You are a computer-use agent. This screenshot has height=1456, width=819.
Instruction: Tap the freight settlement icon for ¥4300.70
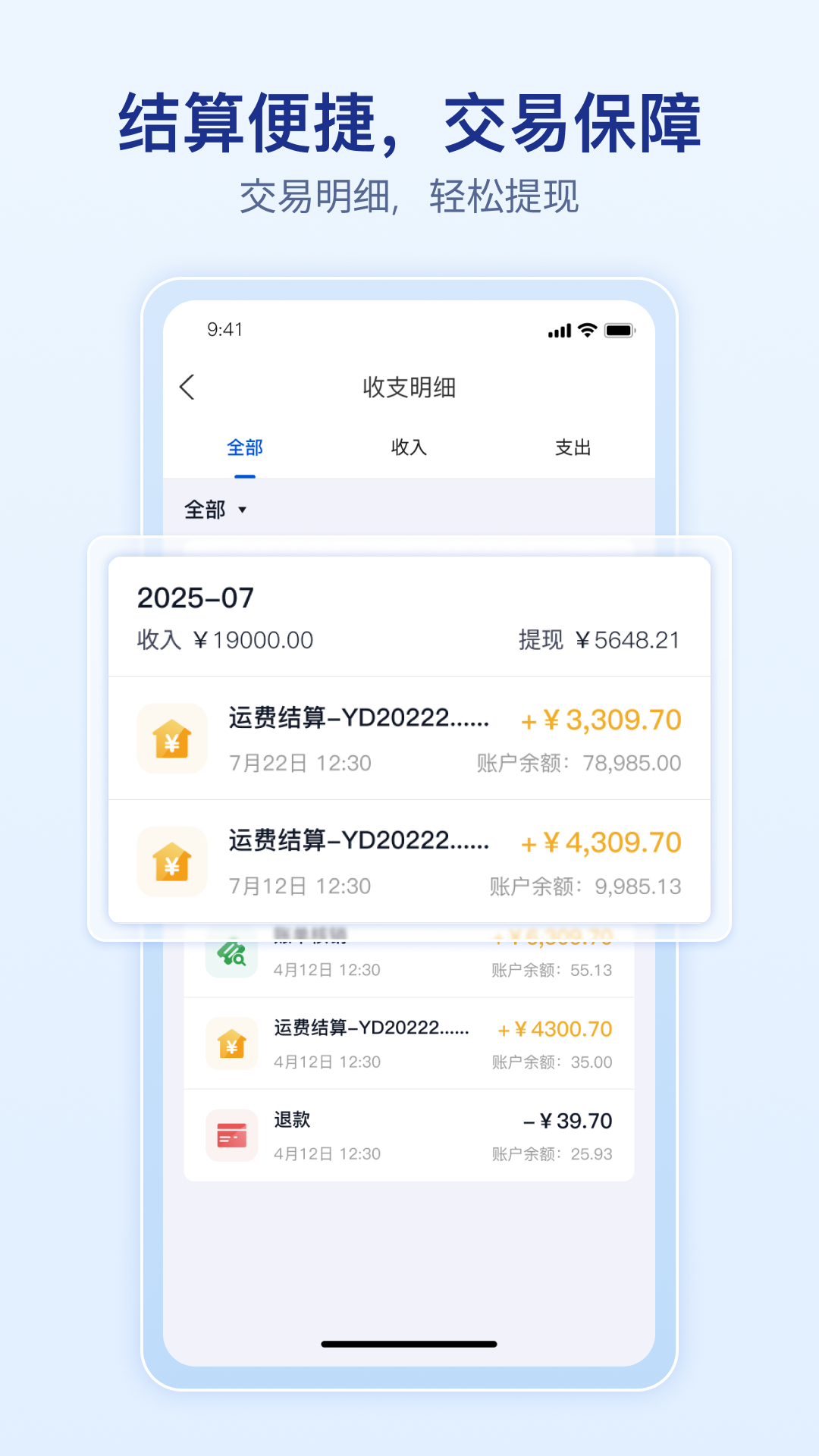232,1043
